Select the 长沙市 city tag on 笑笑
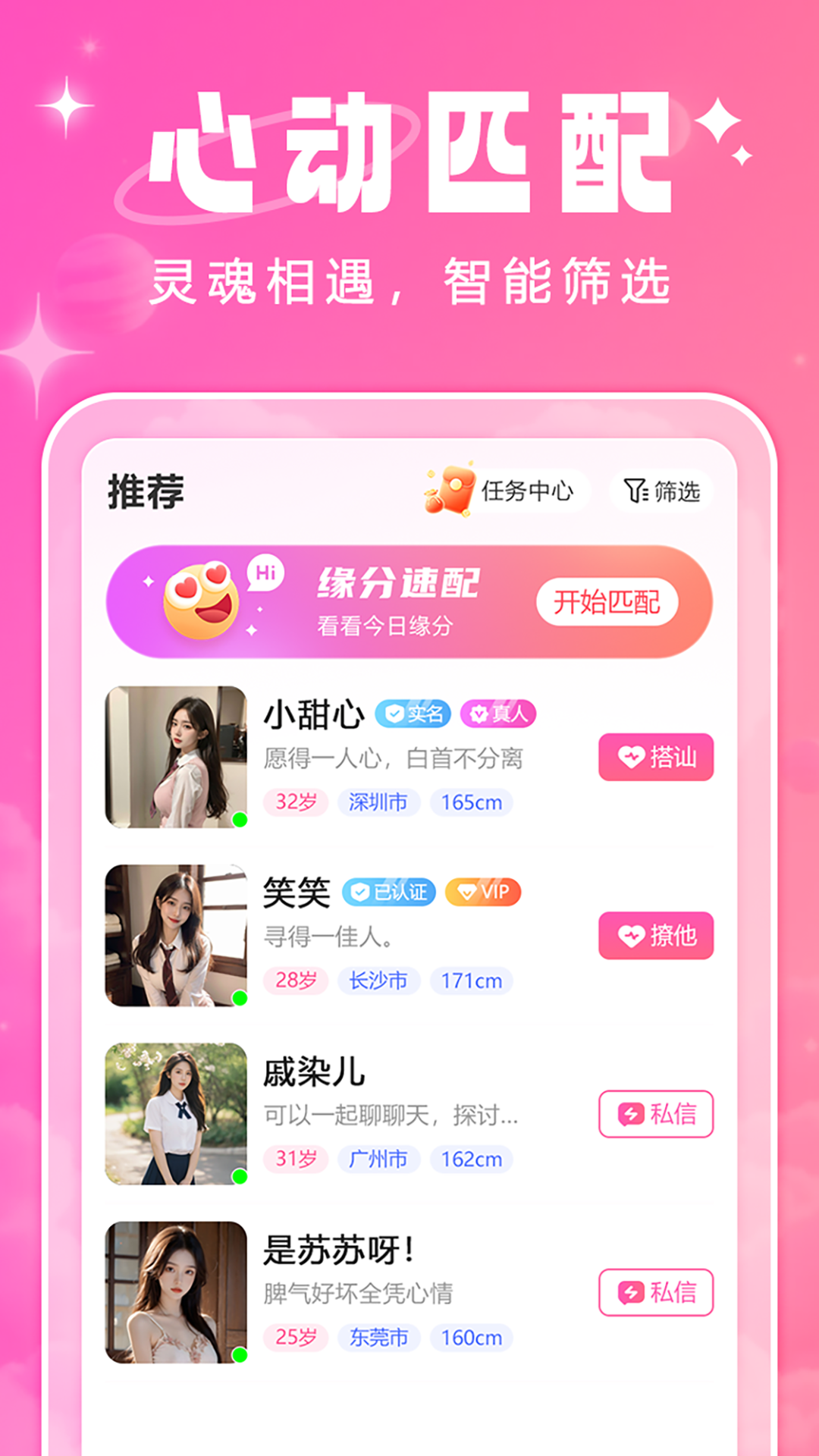The width and height of the screenshot is (819, 1456). [378, 980]
